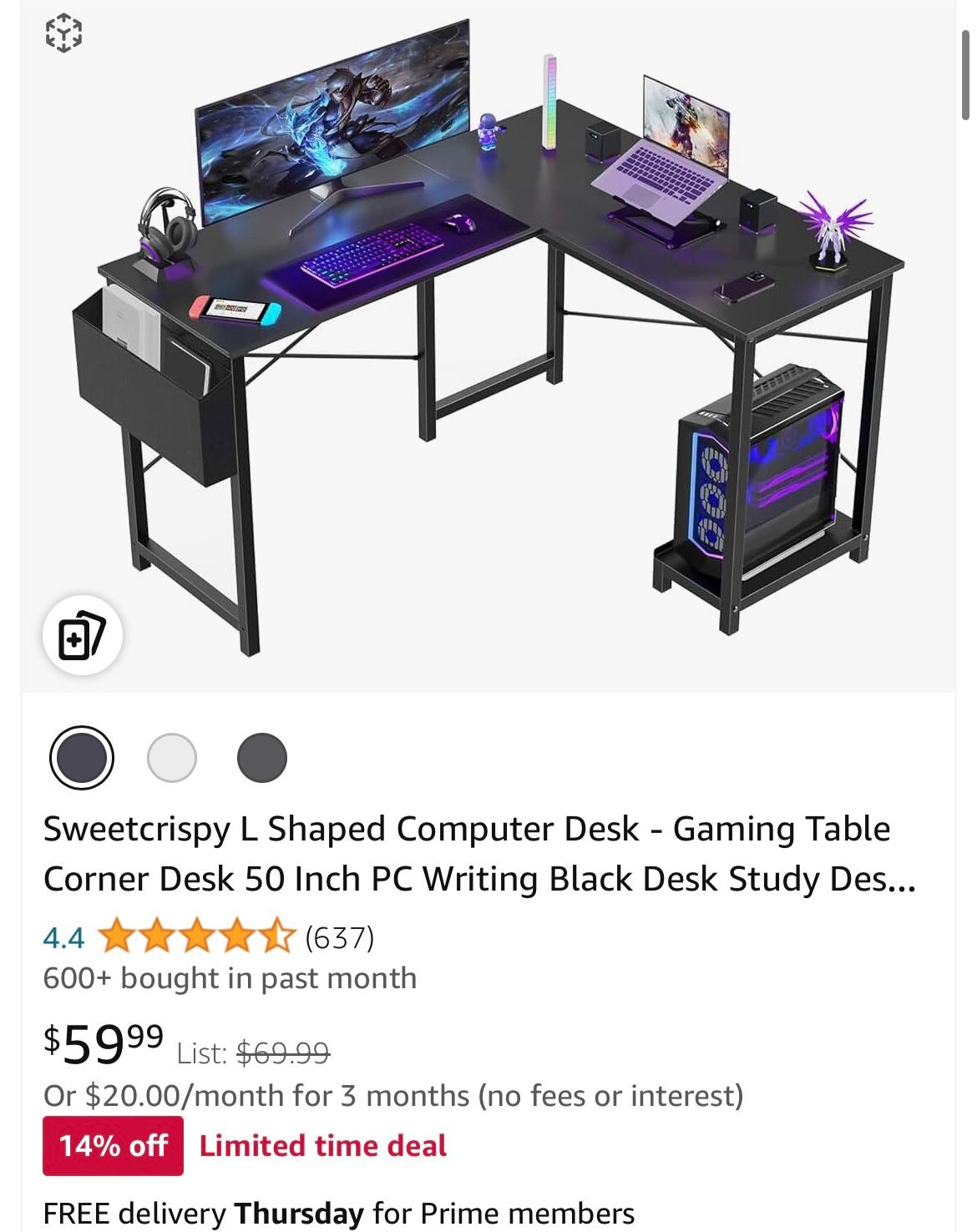Screen dimensions: 977x1232
Task: Open the 4.4 star ratings (637)
Action: click(x=209, y=937)
